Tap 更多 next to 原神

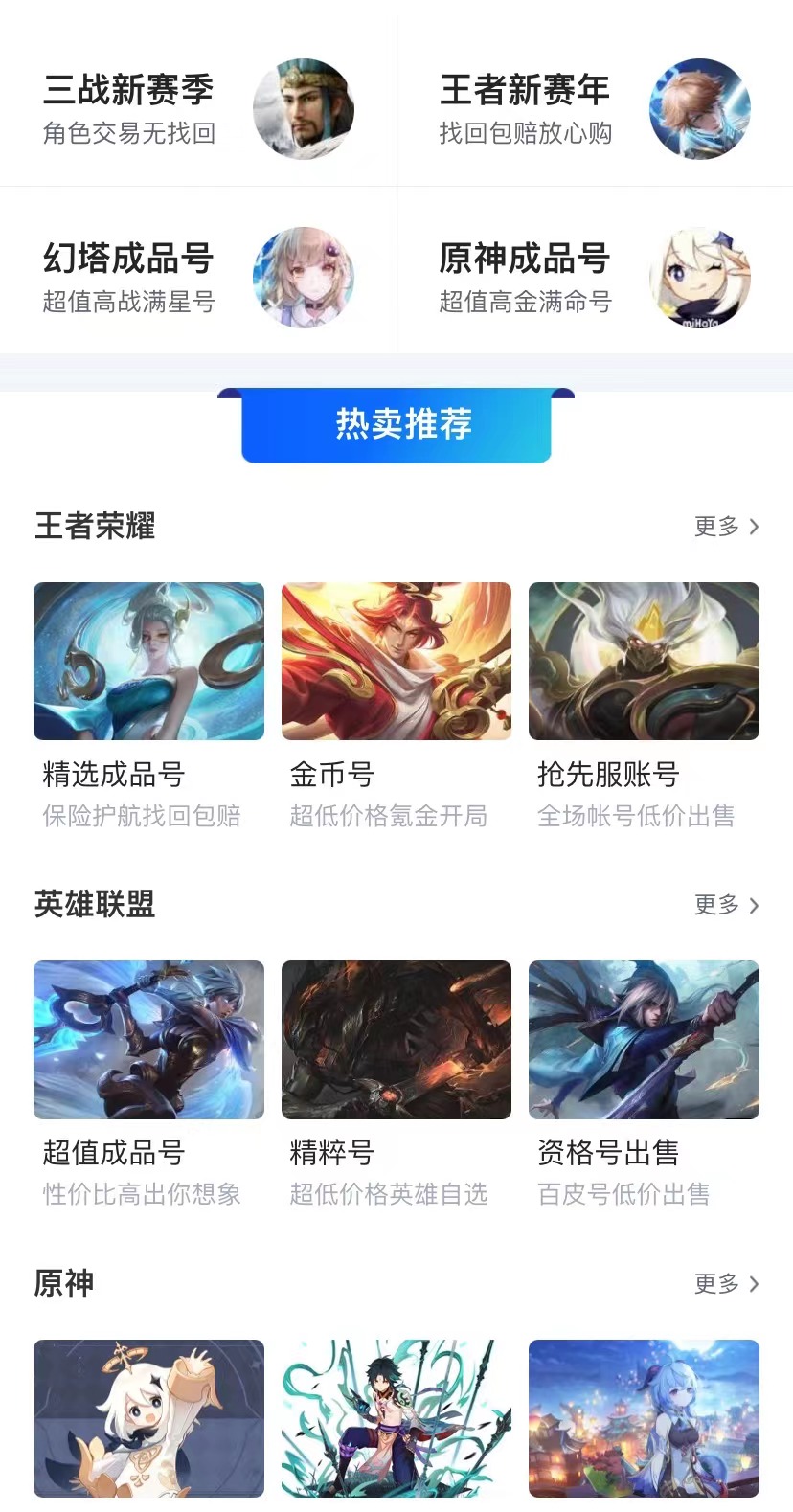tap(726, 1284)
